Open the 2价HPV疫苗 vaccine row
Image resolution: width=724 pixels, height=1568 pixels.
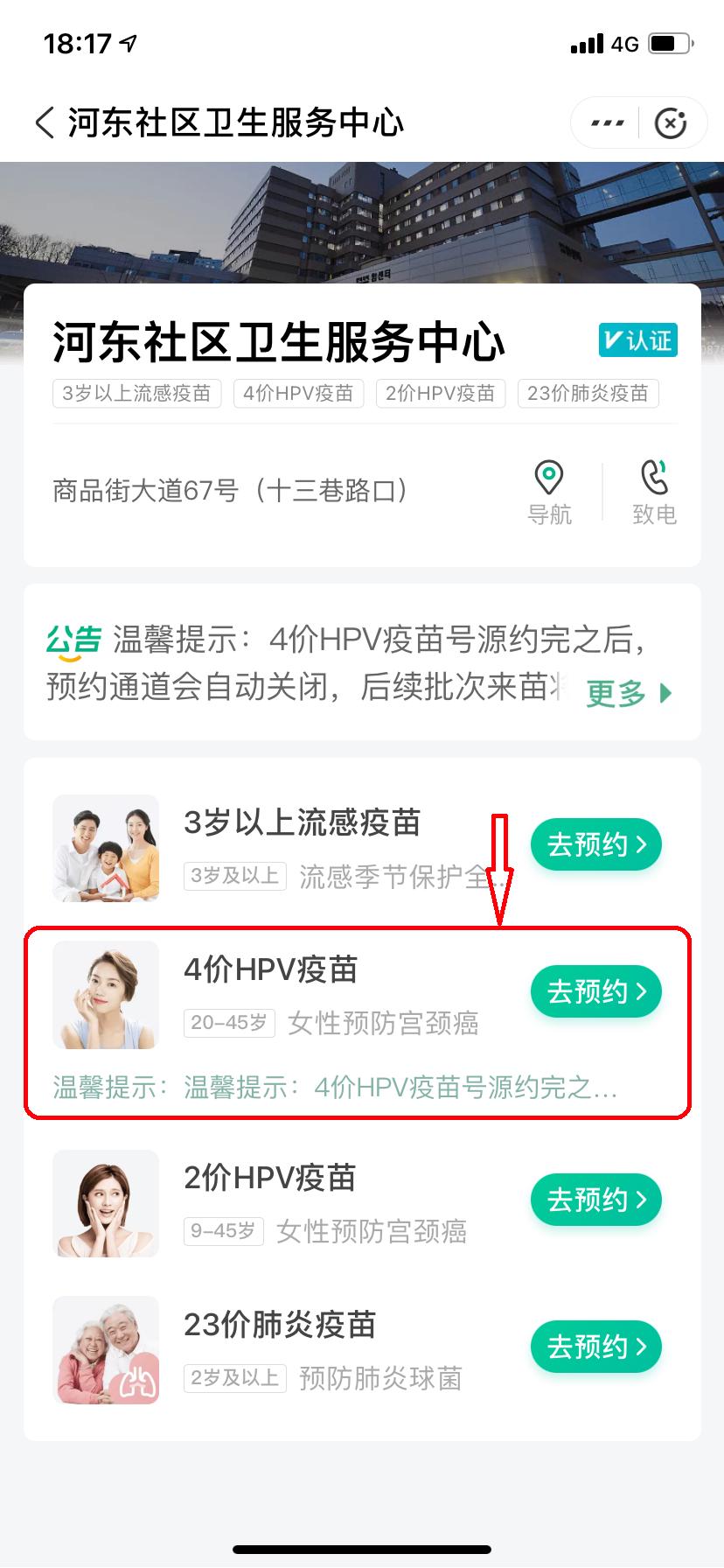[324, 1203]
